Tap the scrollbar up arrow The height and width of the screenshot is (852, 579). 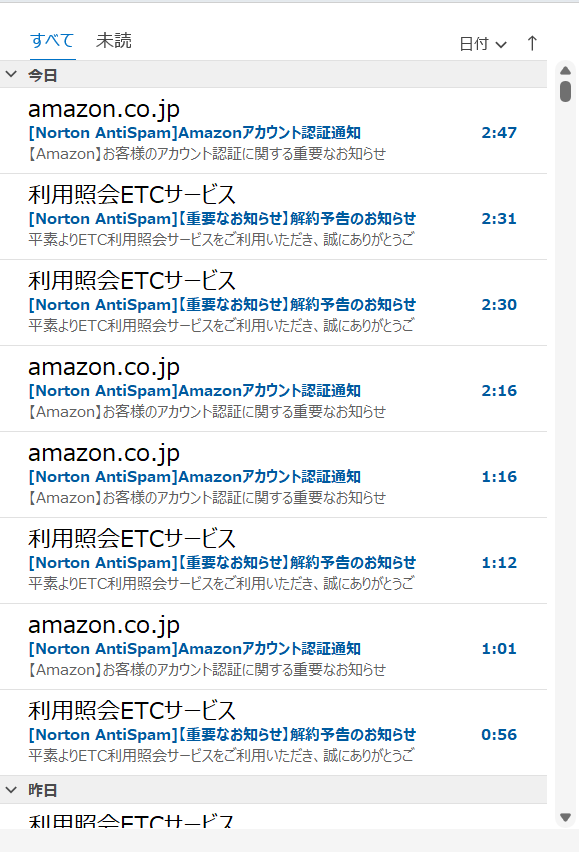click(x=565, y=71)
